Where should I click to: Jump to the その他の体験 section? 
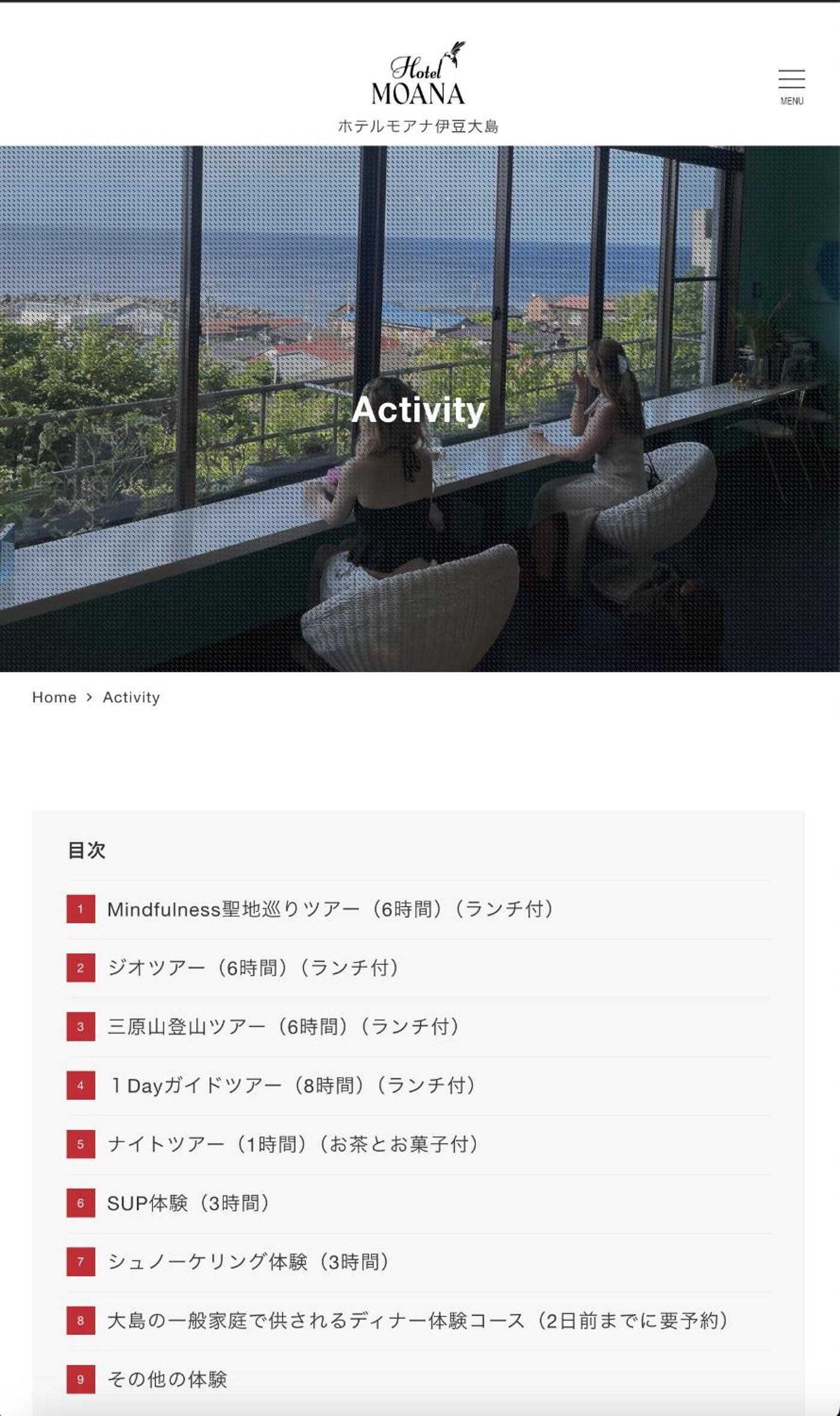coord(167,1379)
